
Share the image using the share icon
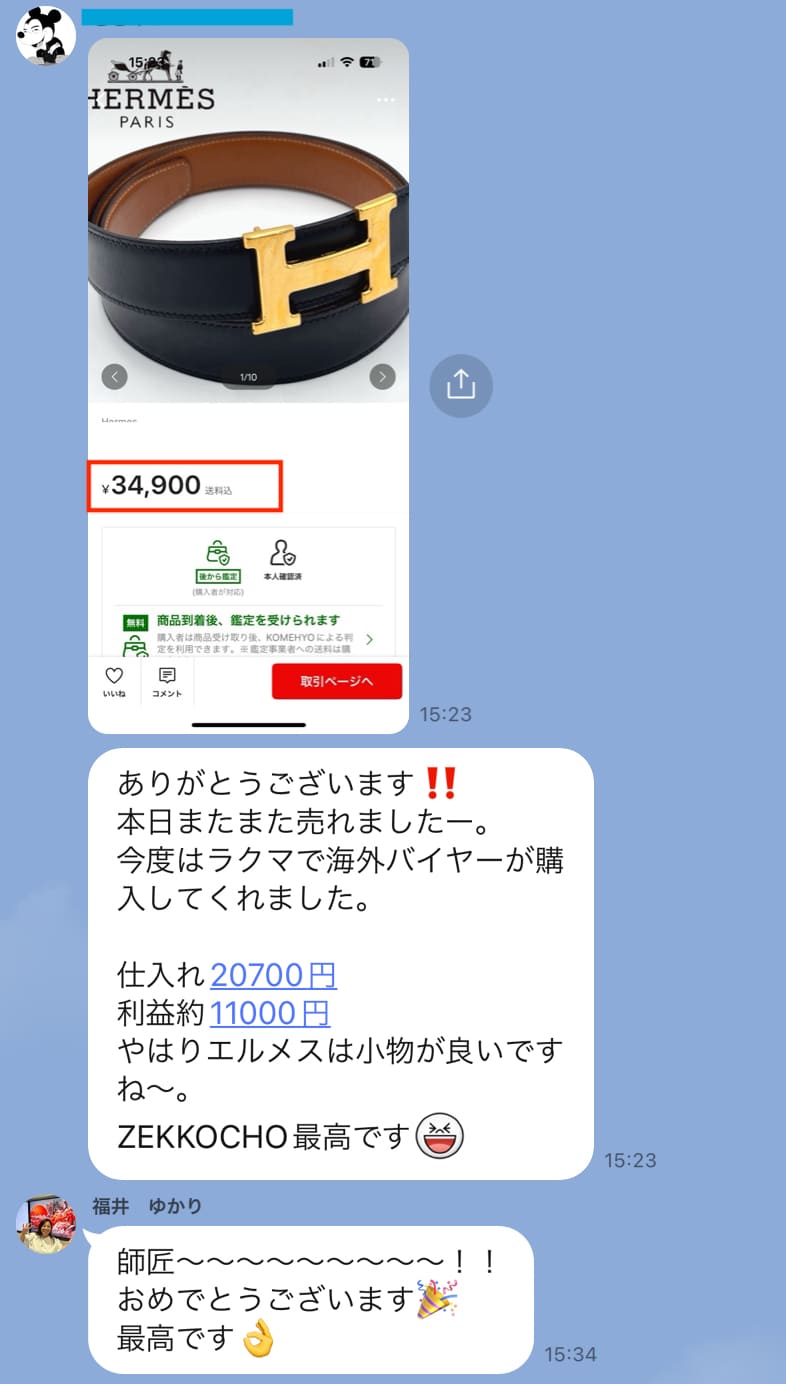click(461, 385)
